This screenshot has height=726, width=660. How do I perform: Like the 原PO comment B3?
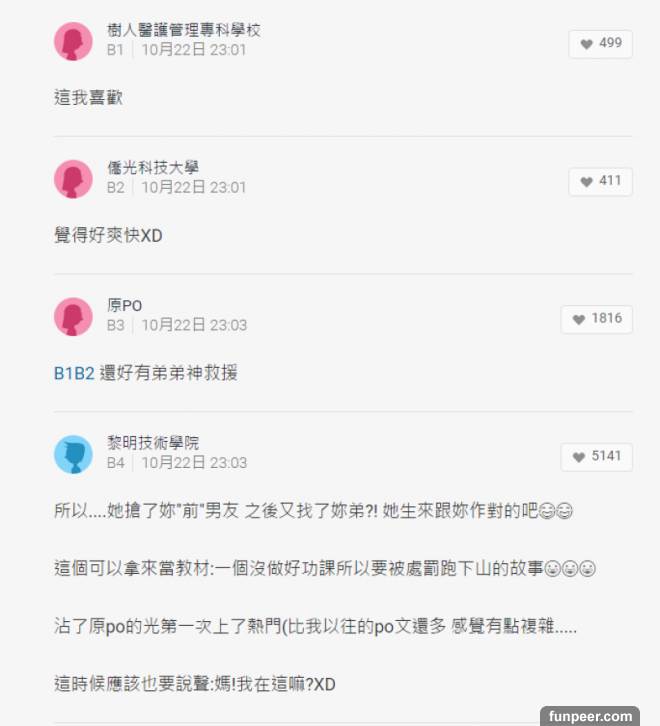596,319
